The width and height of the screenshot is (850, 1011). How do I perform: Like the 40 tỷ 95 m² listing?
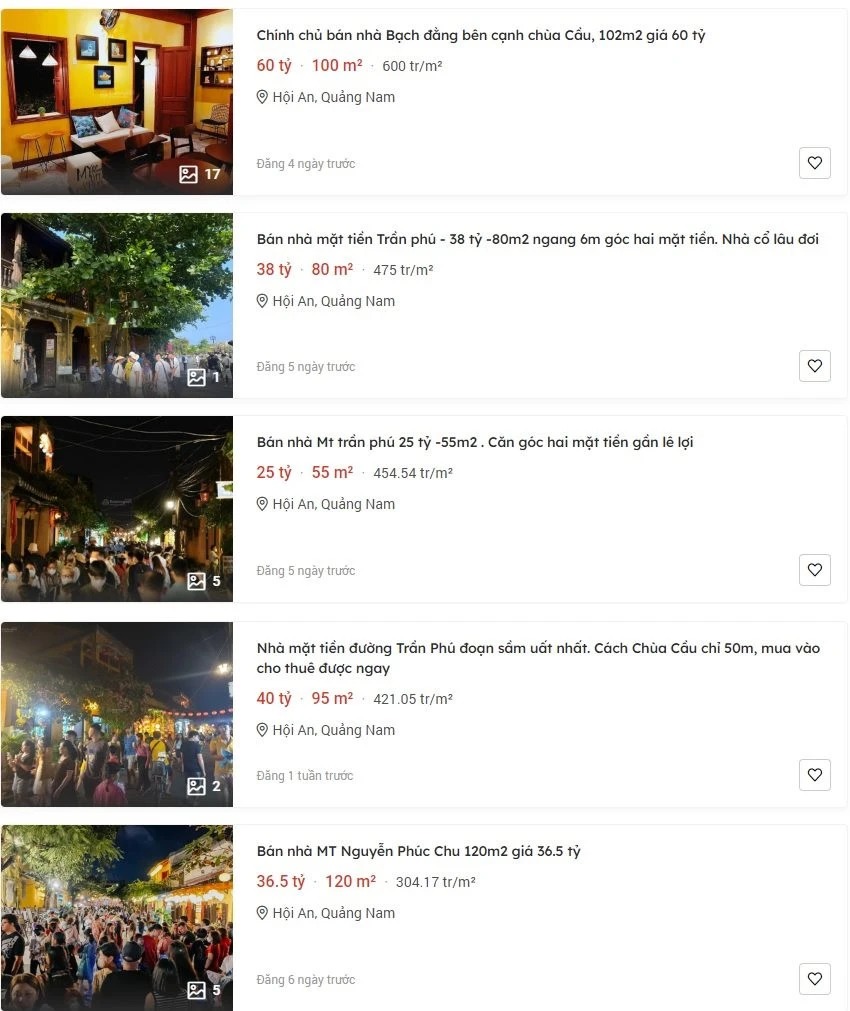[x=814, y=775]
